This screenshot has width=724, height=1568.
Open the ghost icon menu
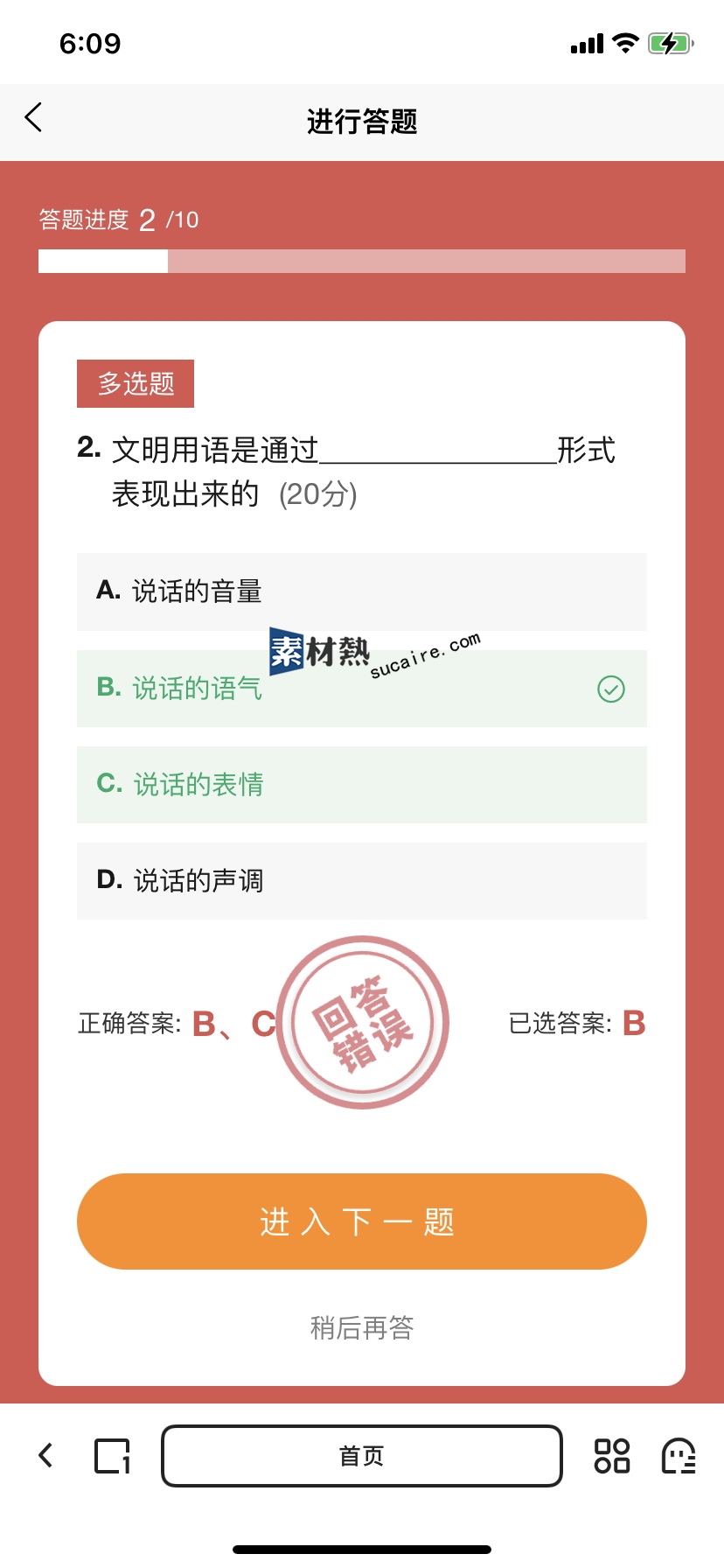(678, 1456)
